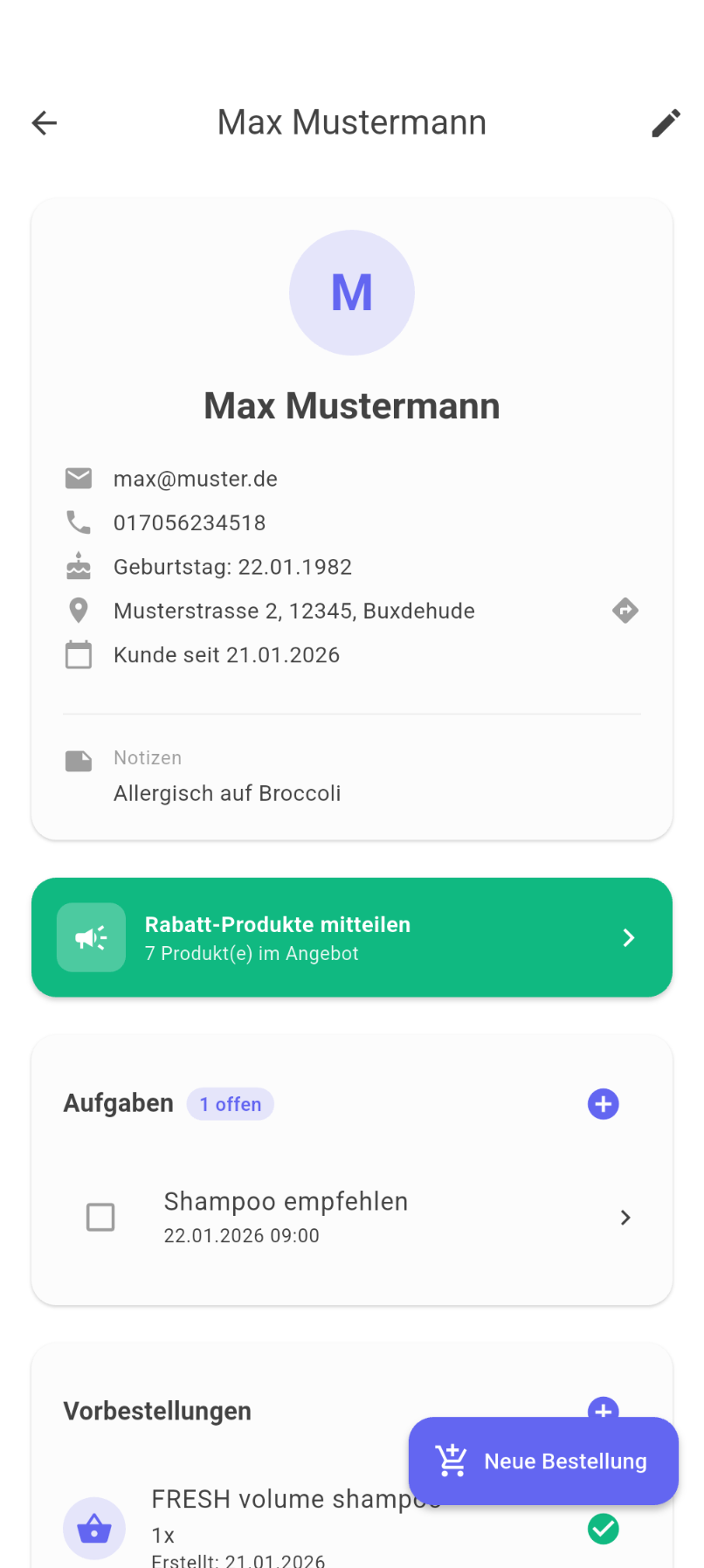Click the 1 offen badge

230,1103
